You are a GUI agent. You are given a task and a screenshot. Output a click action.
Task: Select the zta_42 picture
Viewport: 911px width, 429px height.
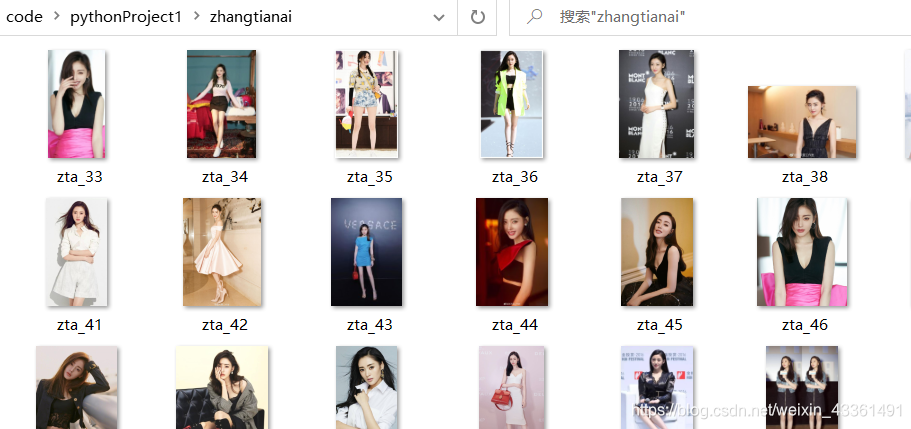pyautogui.click(x=221, y=252)
